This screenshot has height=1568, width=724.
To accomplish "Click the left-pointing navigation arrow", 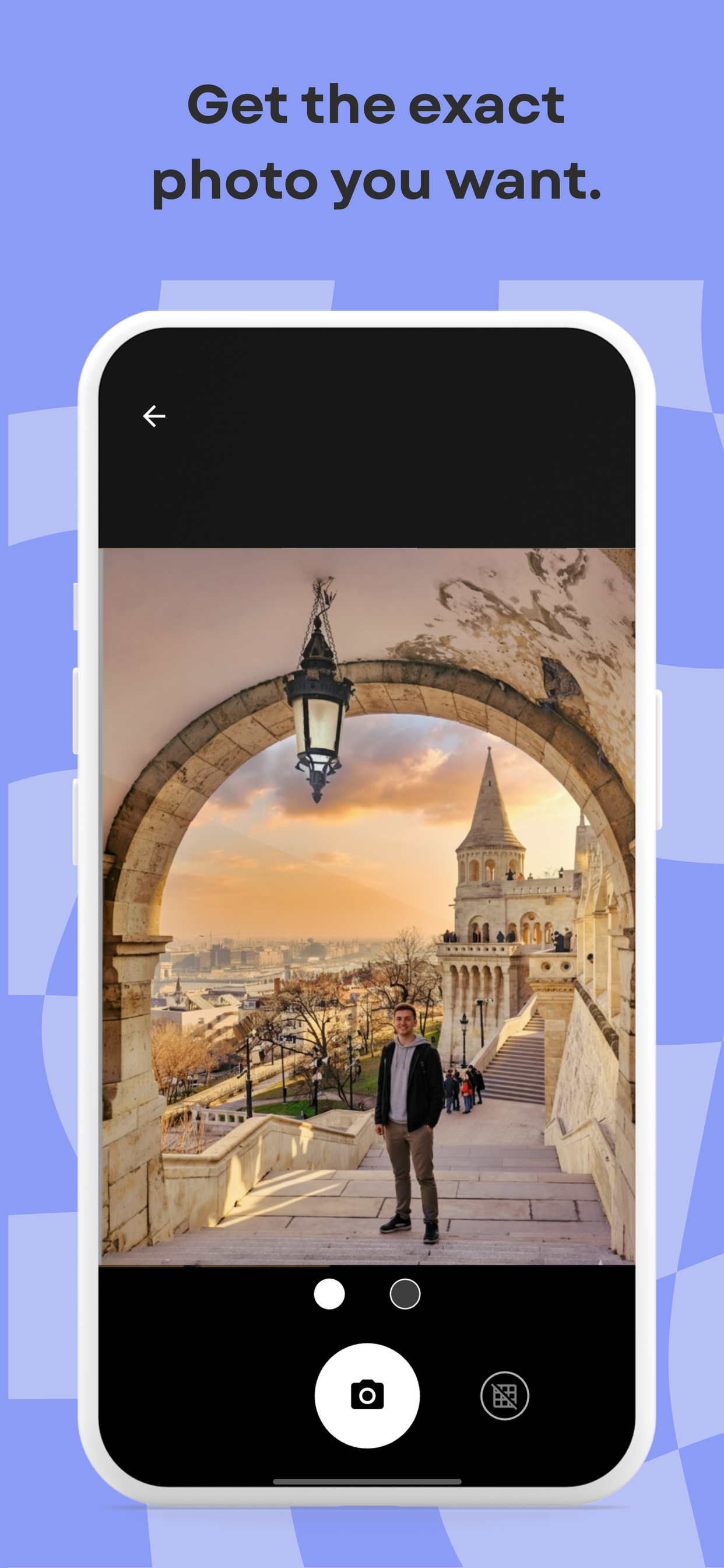I will tap(154, 415).
